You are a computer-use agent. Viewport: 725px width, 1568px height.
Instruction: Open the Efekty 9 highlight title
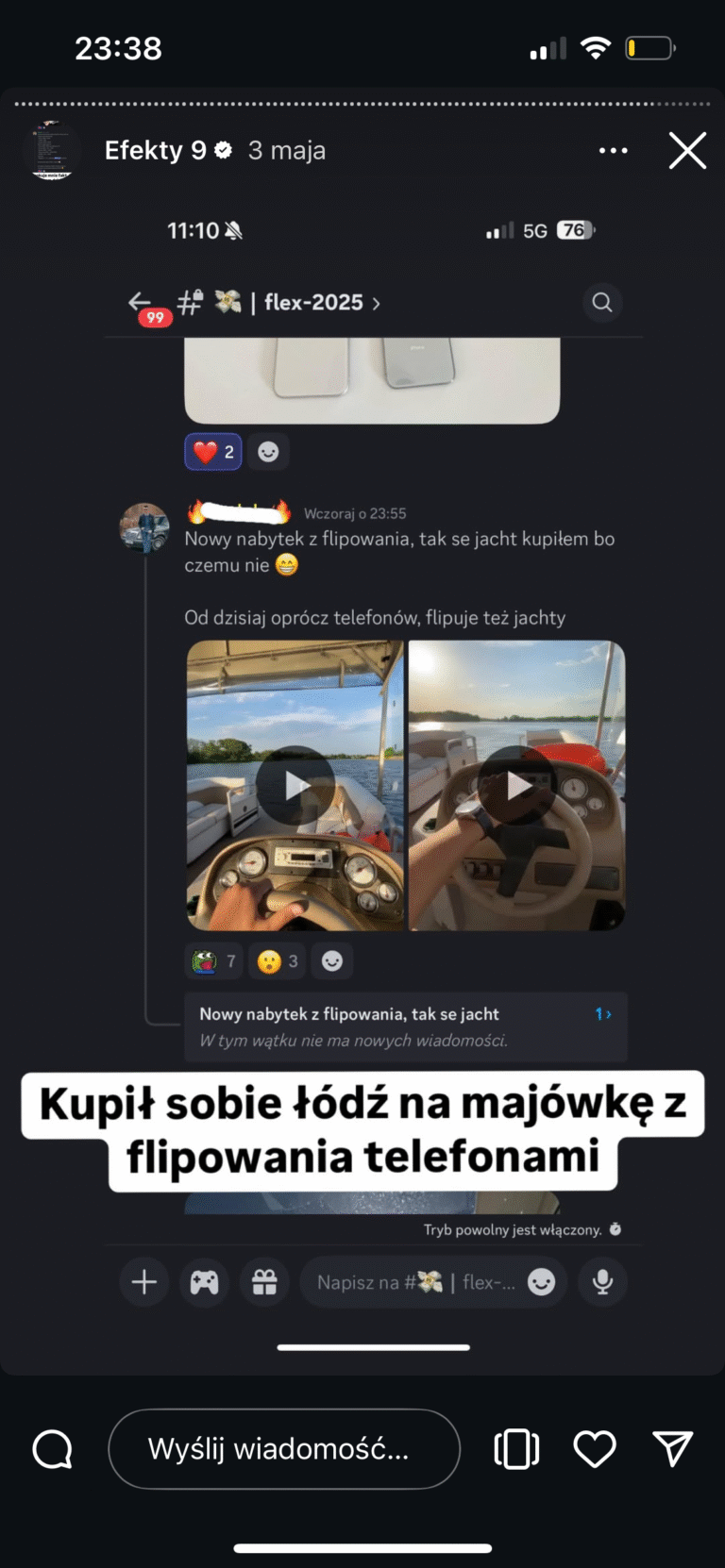tap(156, 150)
